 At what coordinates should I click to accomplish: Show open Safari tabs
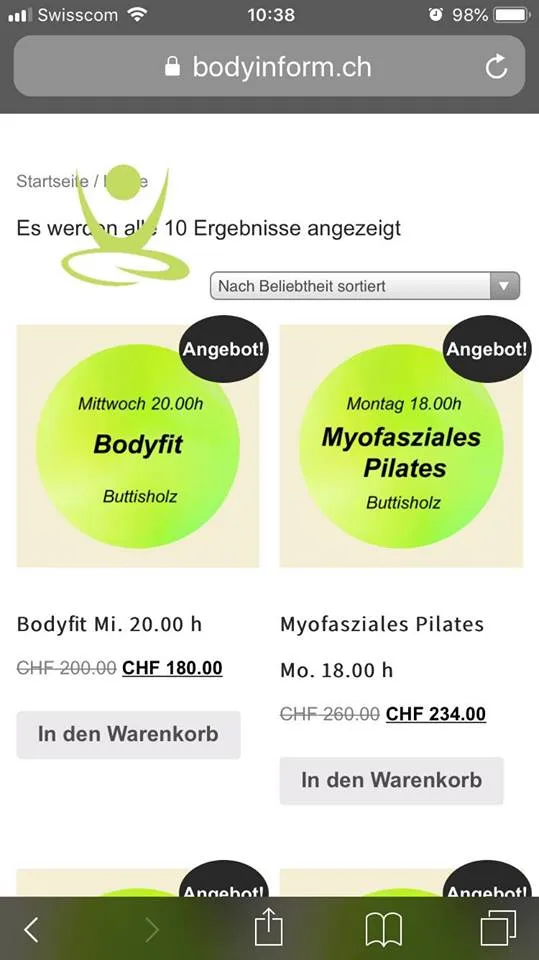point(498,929)
